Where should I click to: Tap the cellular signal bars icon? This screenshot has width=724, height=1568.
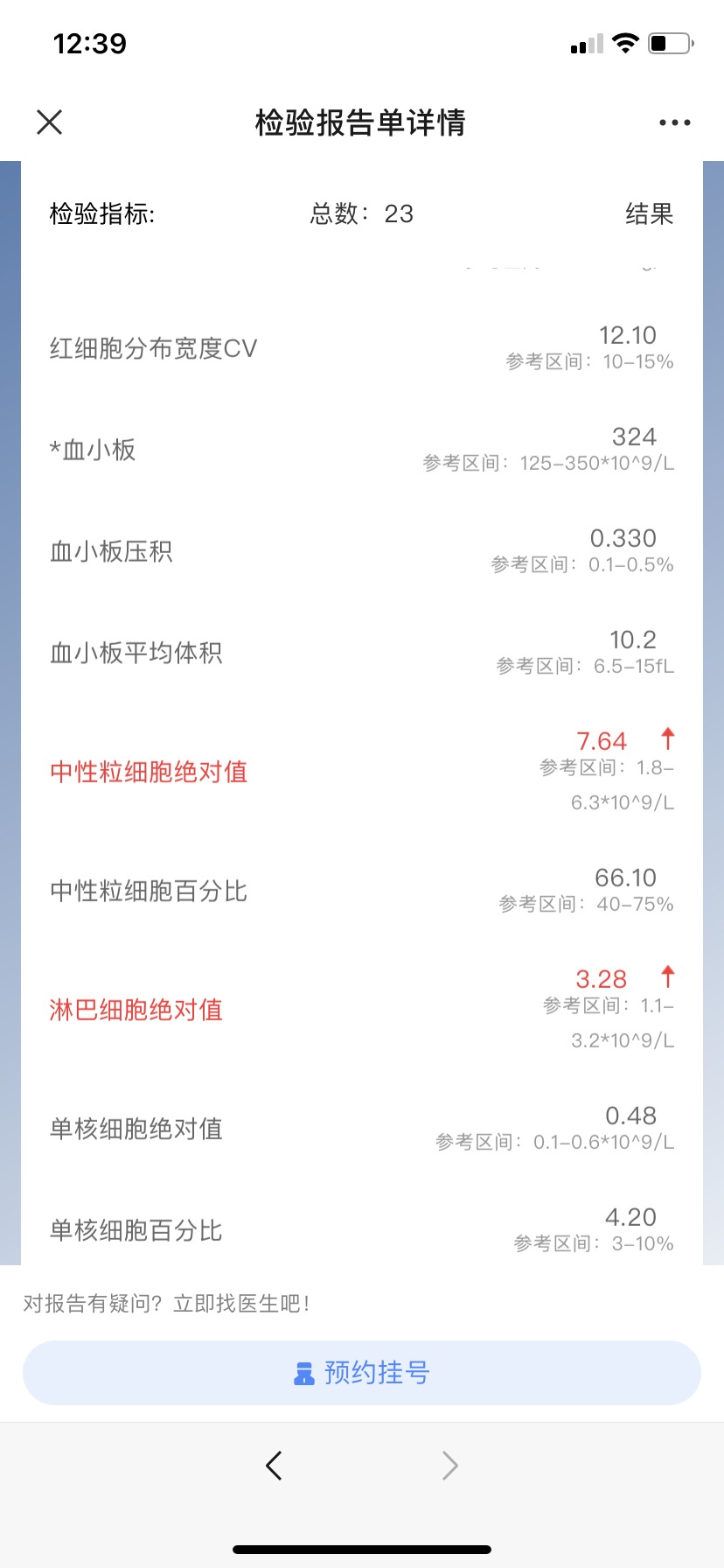(585, 44)
